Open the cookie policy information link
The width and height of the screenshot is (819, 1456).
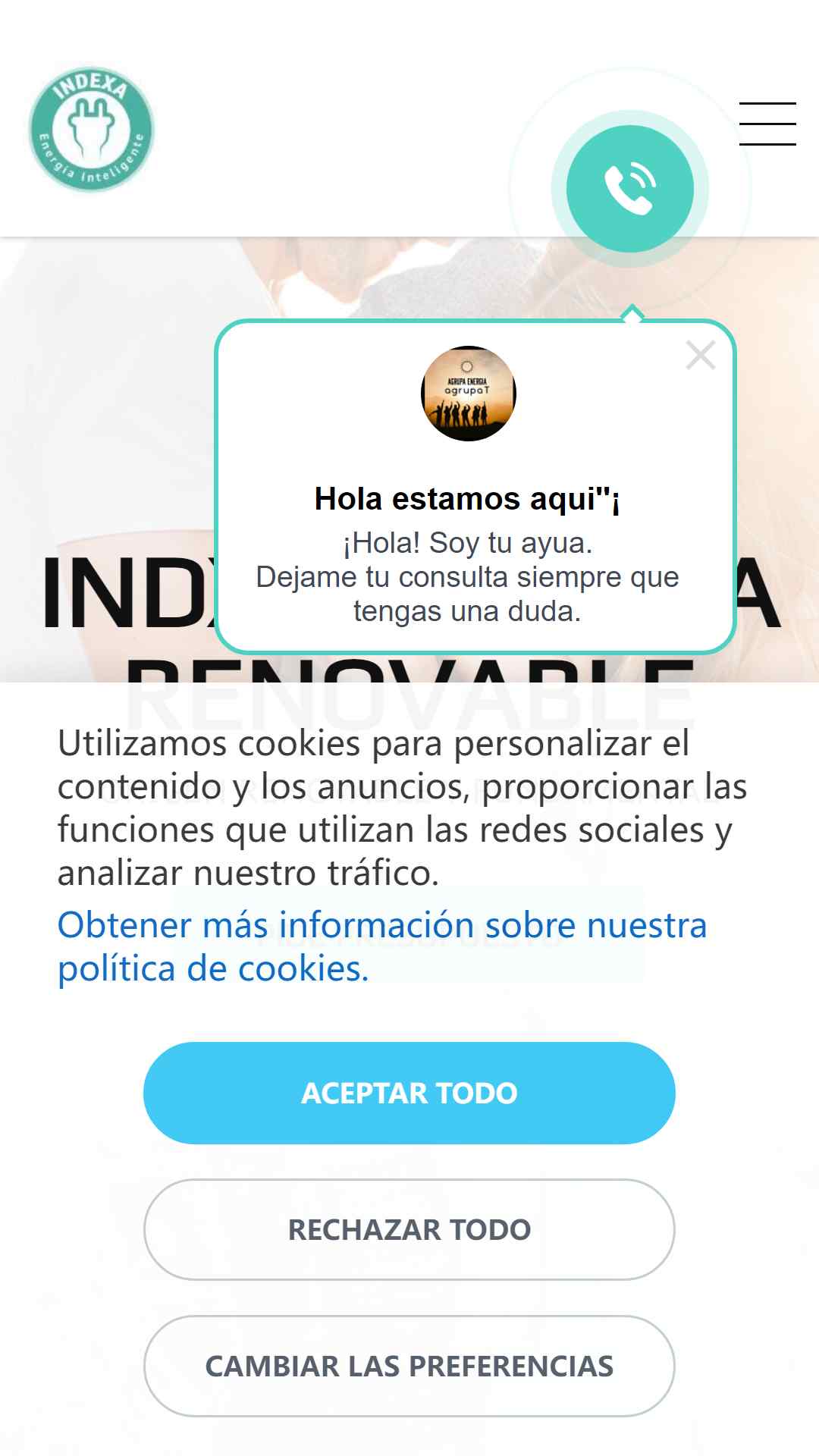[x=382, y=946]
